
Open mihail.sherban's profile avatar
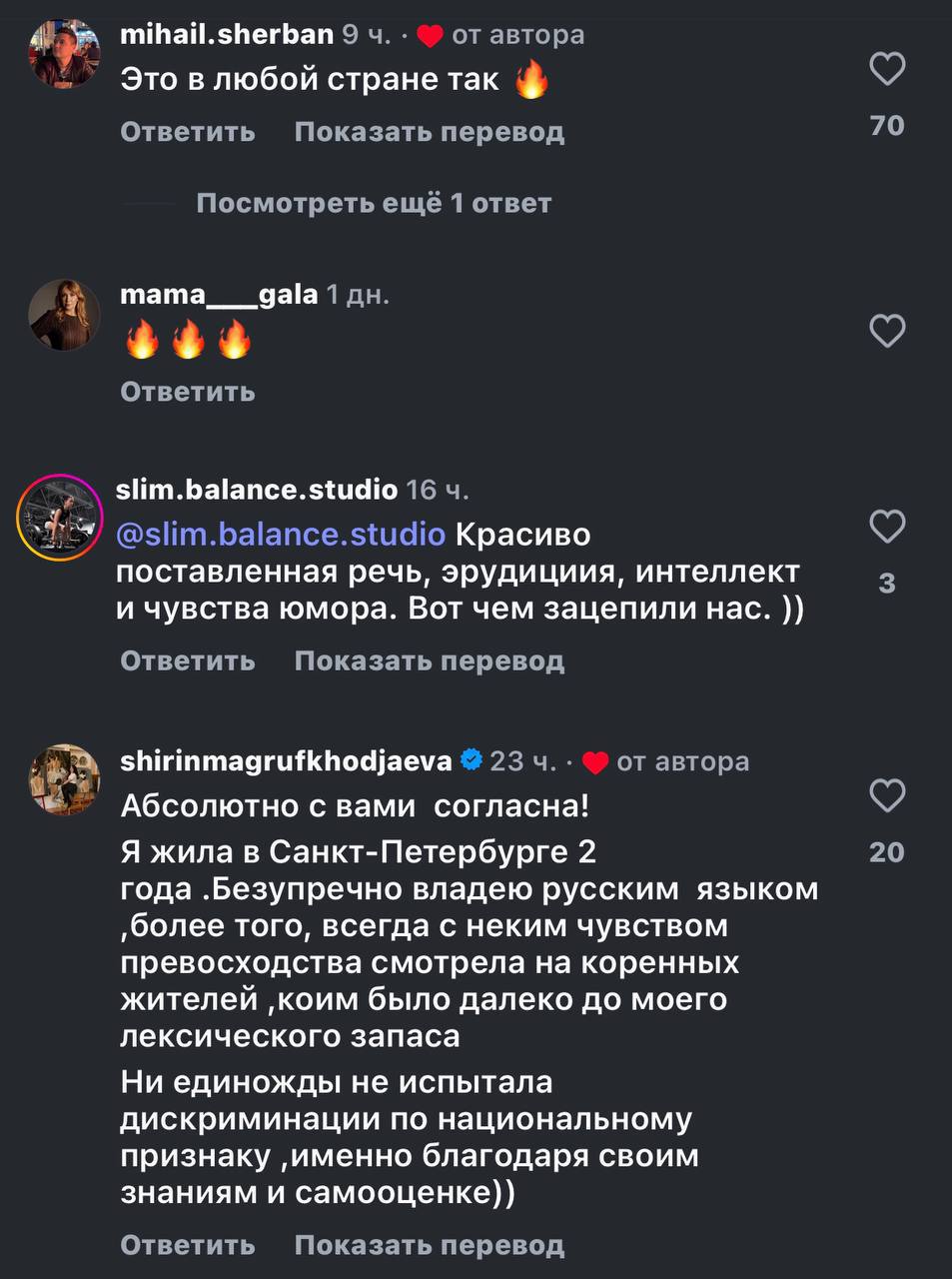point(65,54)
